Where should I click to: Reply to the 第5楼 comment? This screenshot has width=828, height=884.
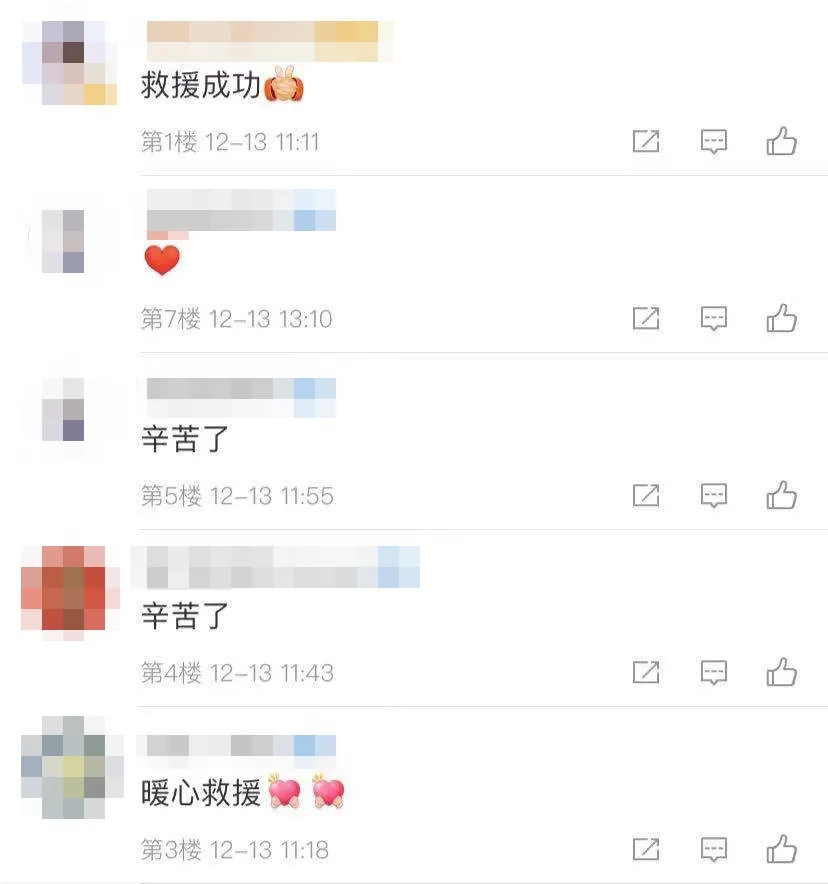tap(713, 496)
